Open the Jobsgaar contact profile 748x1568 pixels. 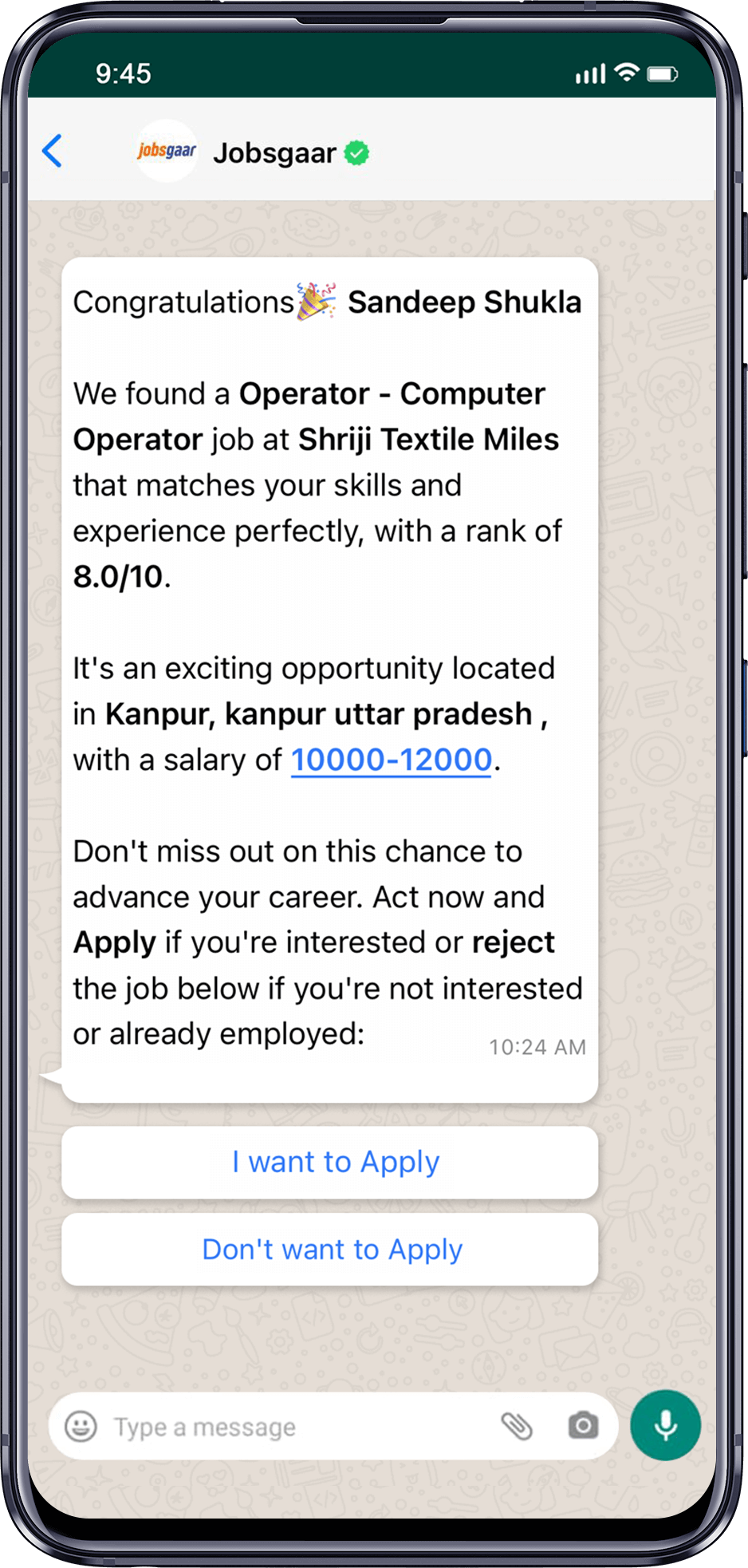coord(274,152)
